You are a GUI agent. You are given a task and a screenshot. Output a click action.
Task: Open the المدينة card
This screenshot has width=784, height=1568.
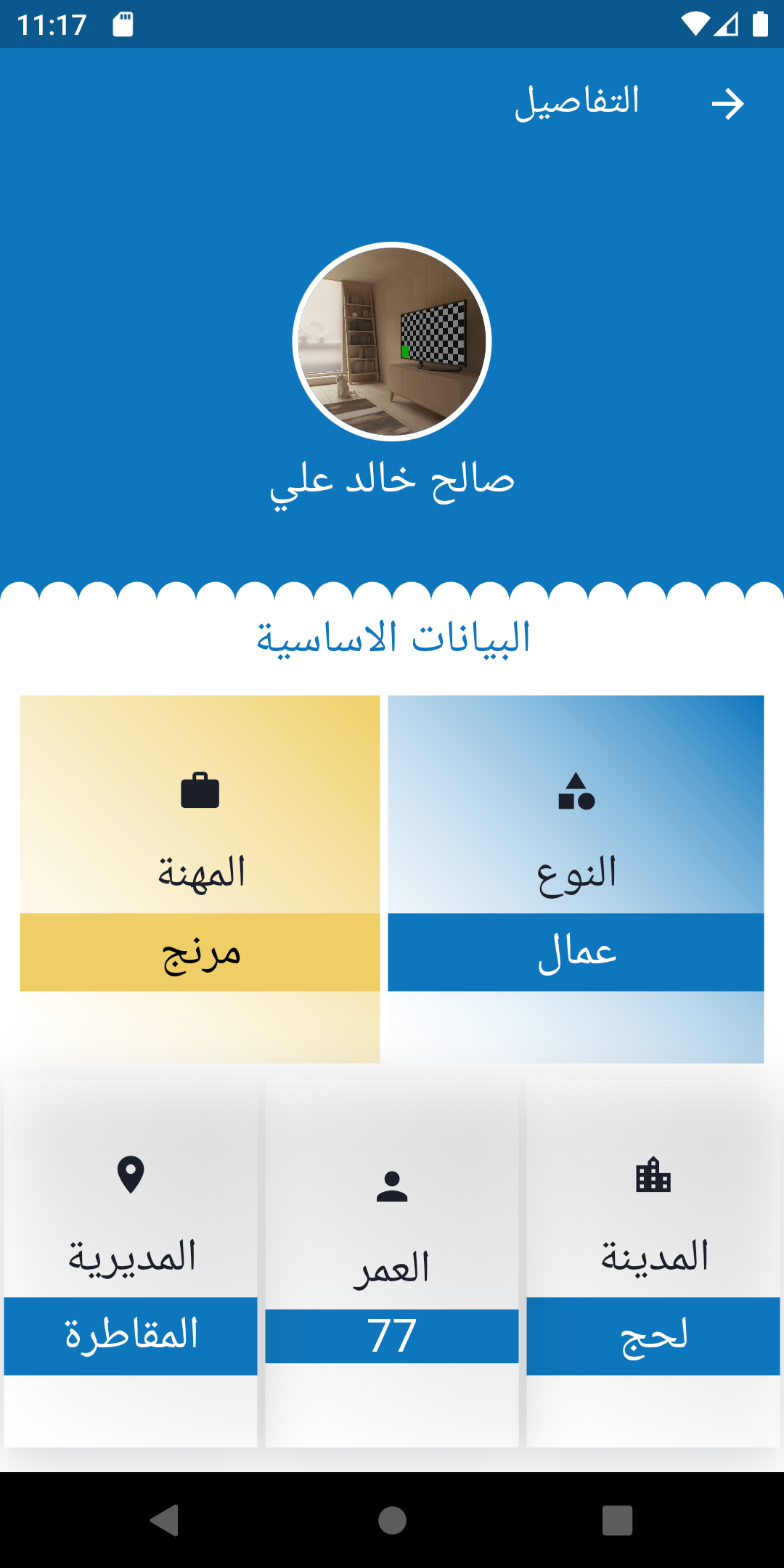tap(653, 1263)
